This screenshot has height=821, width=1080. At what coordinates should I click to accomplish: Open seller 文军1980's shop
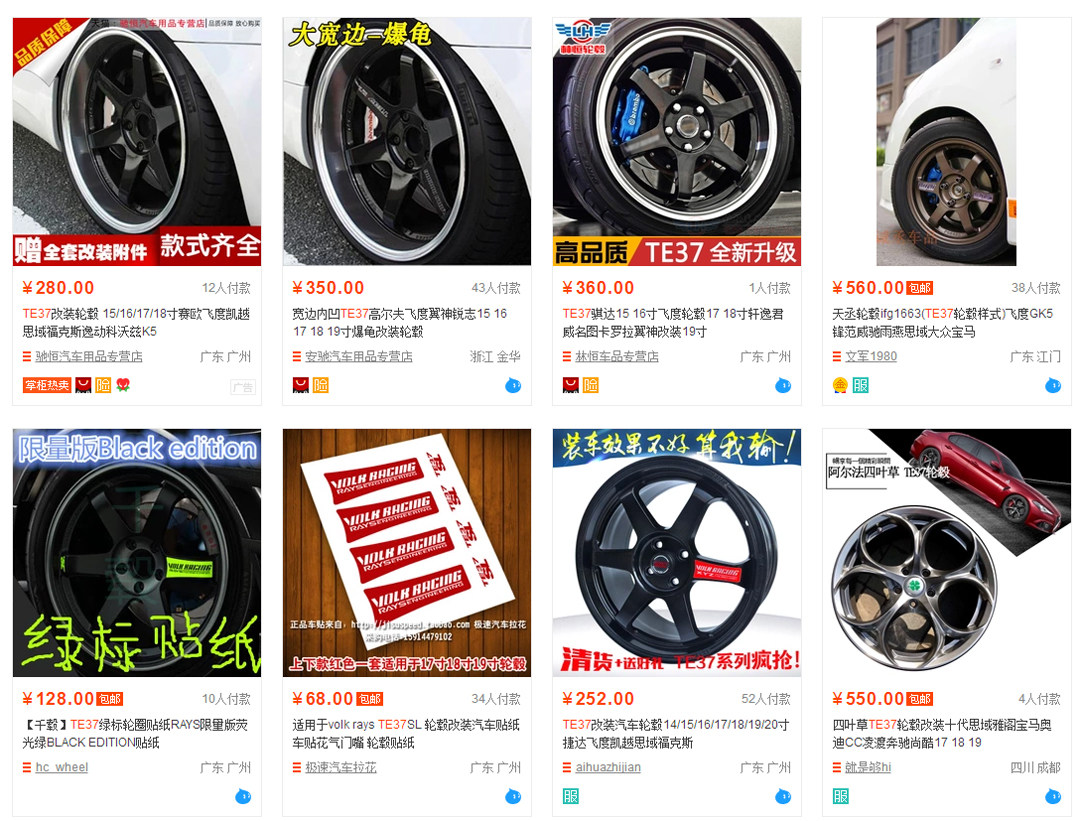point(871,356)
